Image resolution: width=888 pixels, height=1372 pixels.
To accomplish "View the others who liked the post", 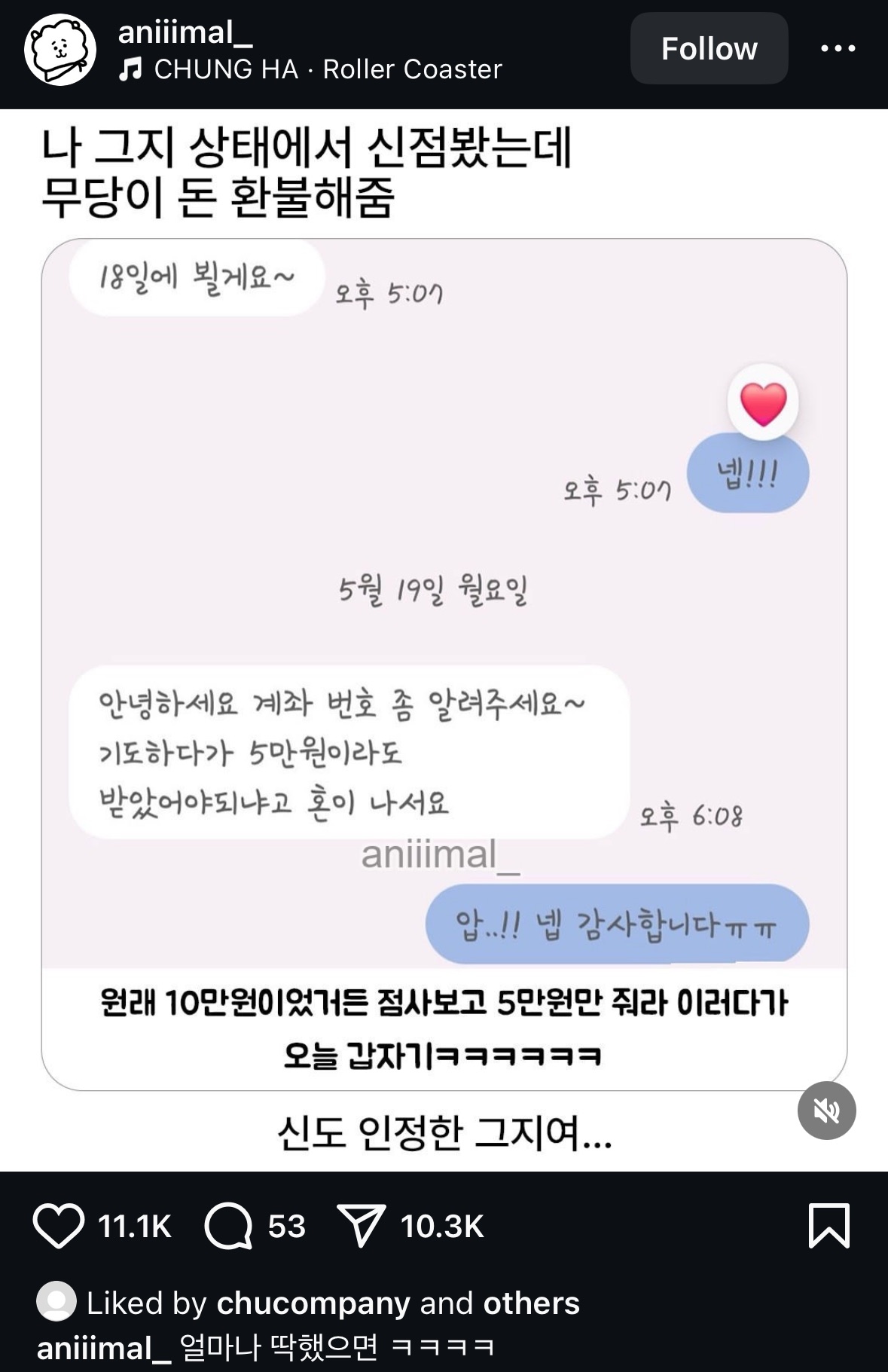I will [531, 1303].
